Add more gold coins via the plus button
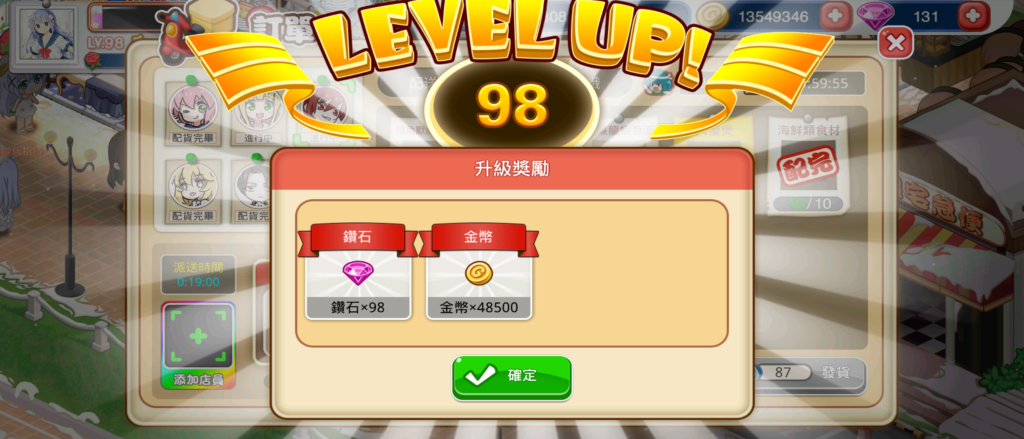1024x439 pixels. [835, 15]
